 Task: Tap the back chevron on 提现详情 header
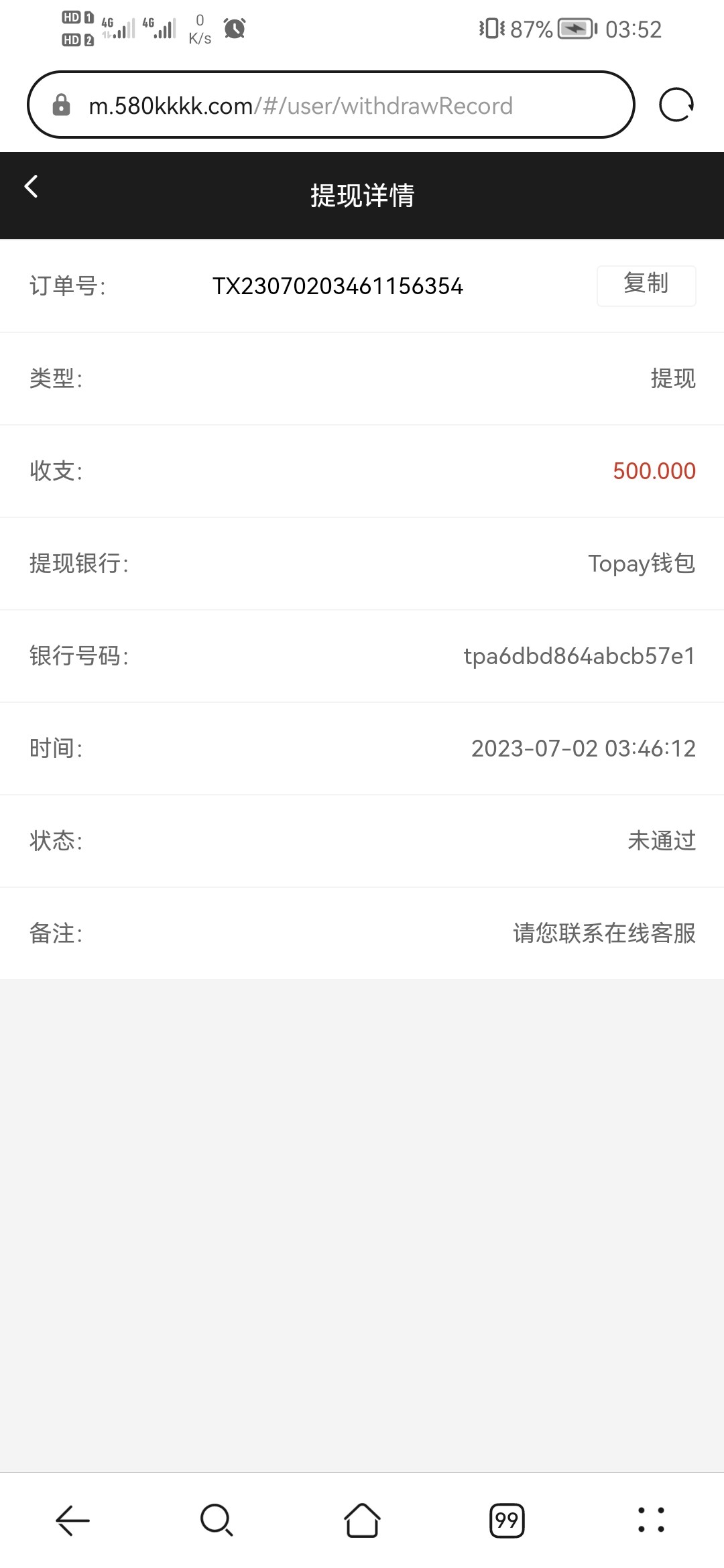point(30,187)
